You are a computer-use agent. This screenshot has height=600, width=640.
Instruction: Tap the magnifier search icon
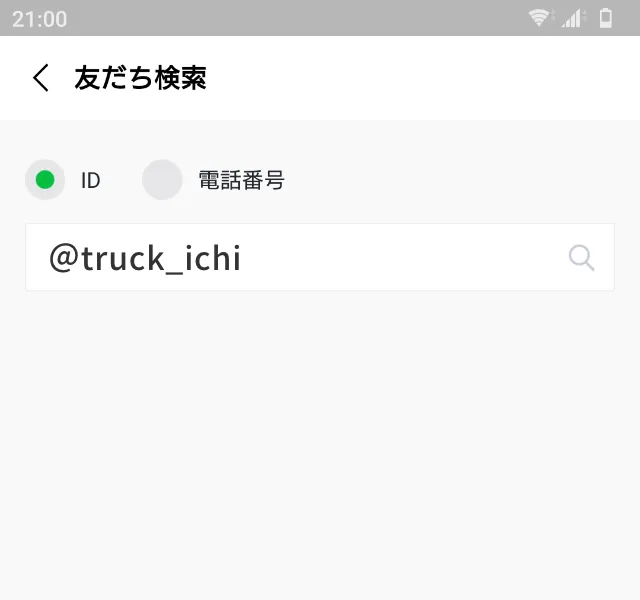click(x=581, y=258)
